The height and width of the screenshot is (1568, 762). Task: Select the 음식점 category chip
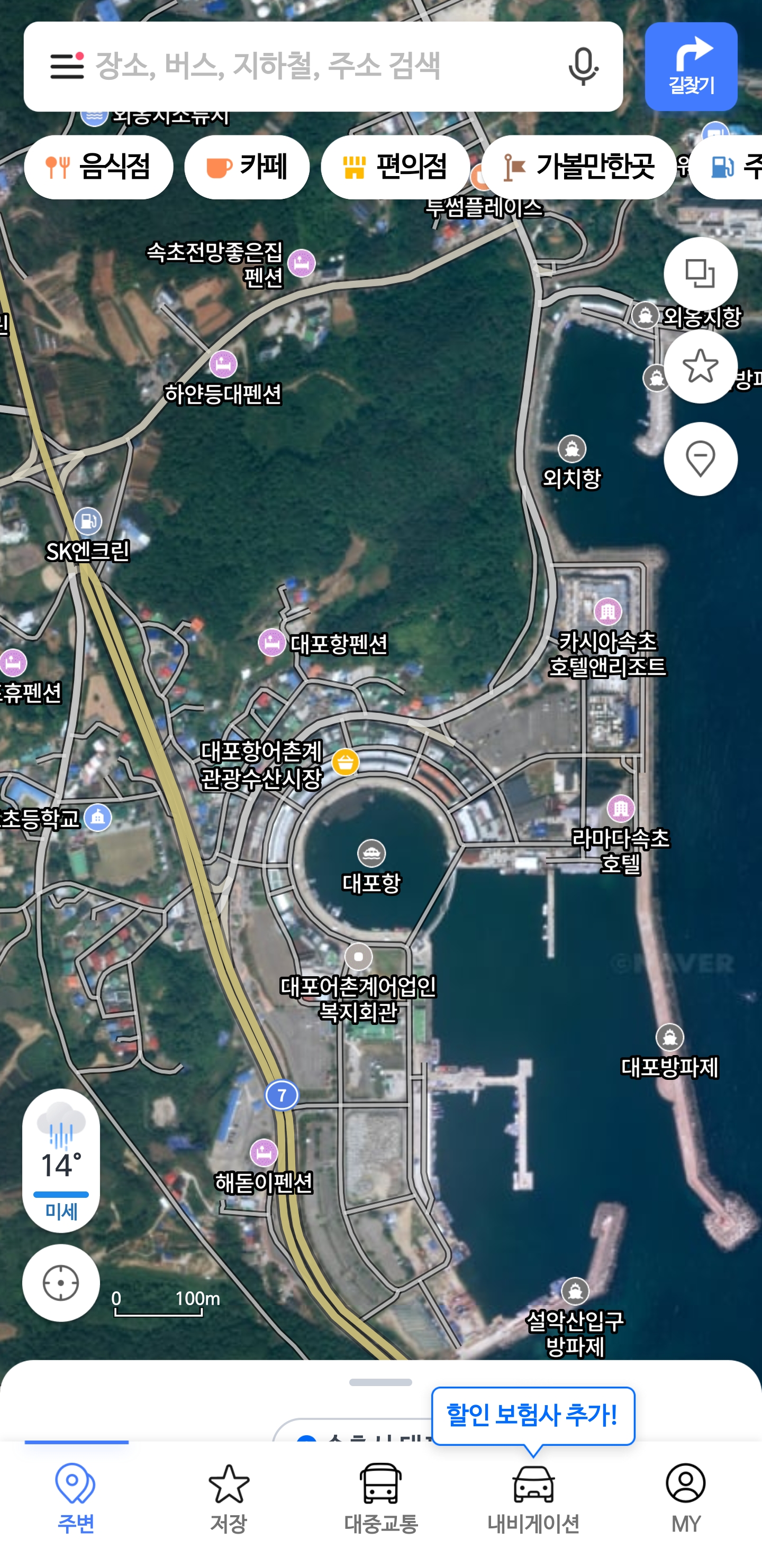[x=98, y=167]
